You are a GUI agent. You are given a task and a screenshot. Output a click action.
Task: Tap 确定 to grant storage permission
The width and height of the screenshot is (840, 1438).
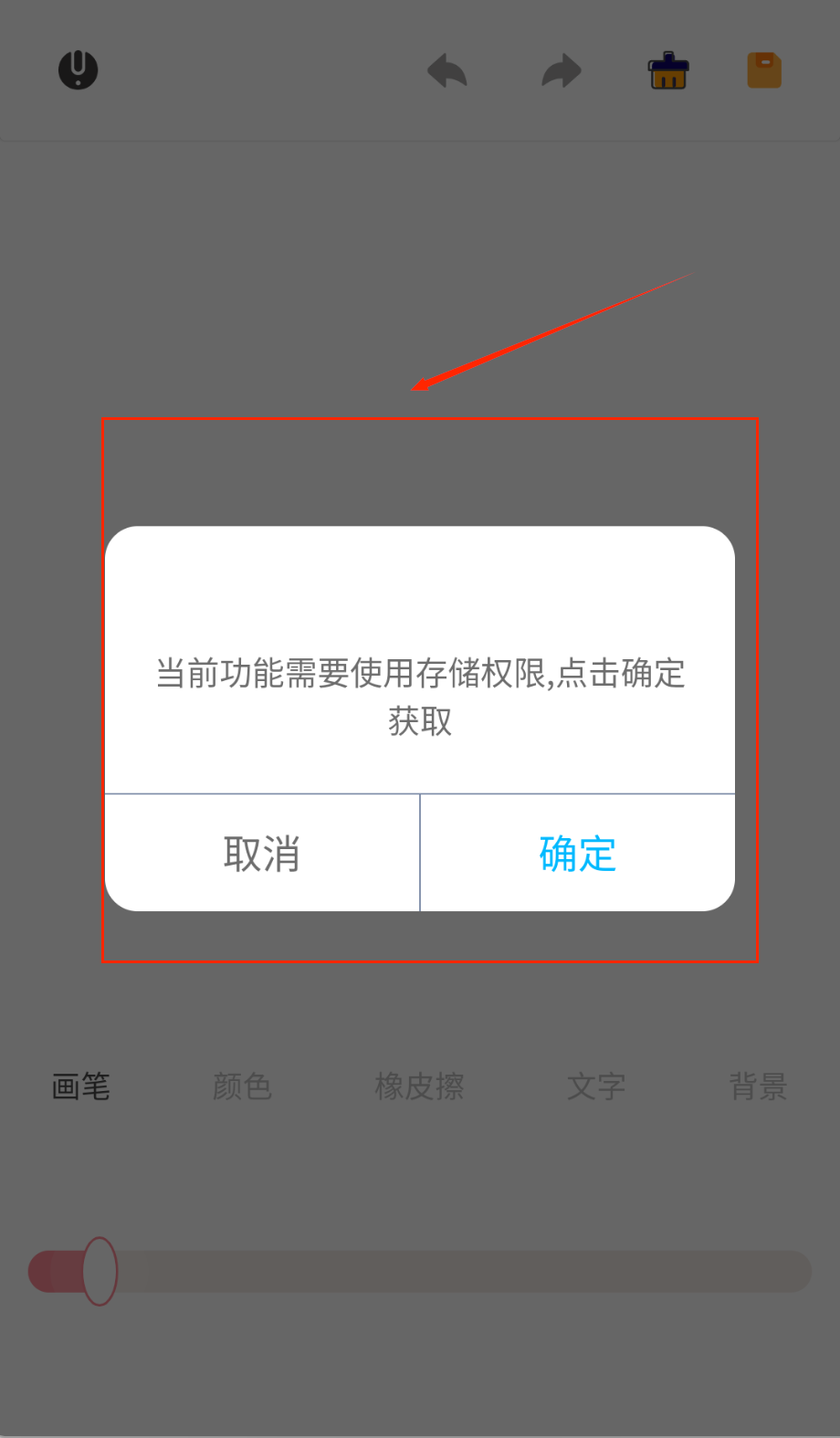coord(577,854)
